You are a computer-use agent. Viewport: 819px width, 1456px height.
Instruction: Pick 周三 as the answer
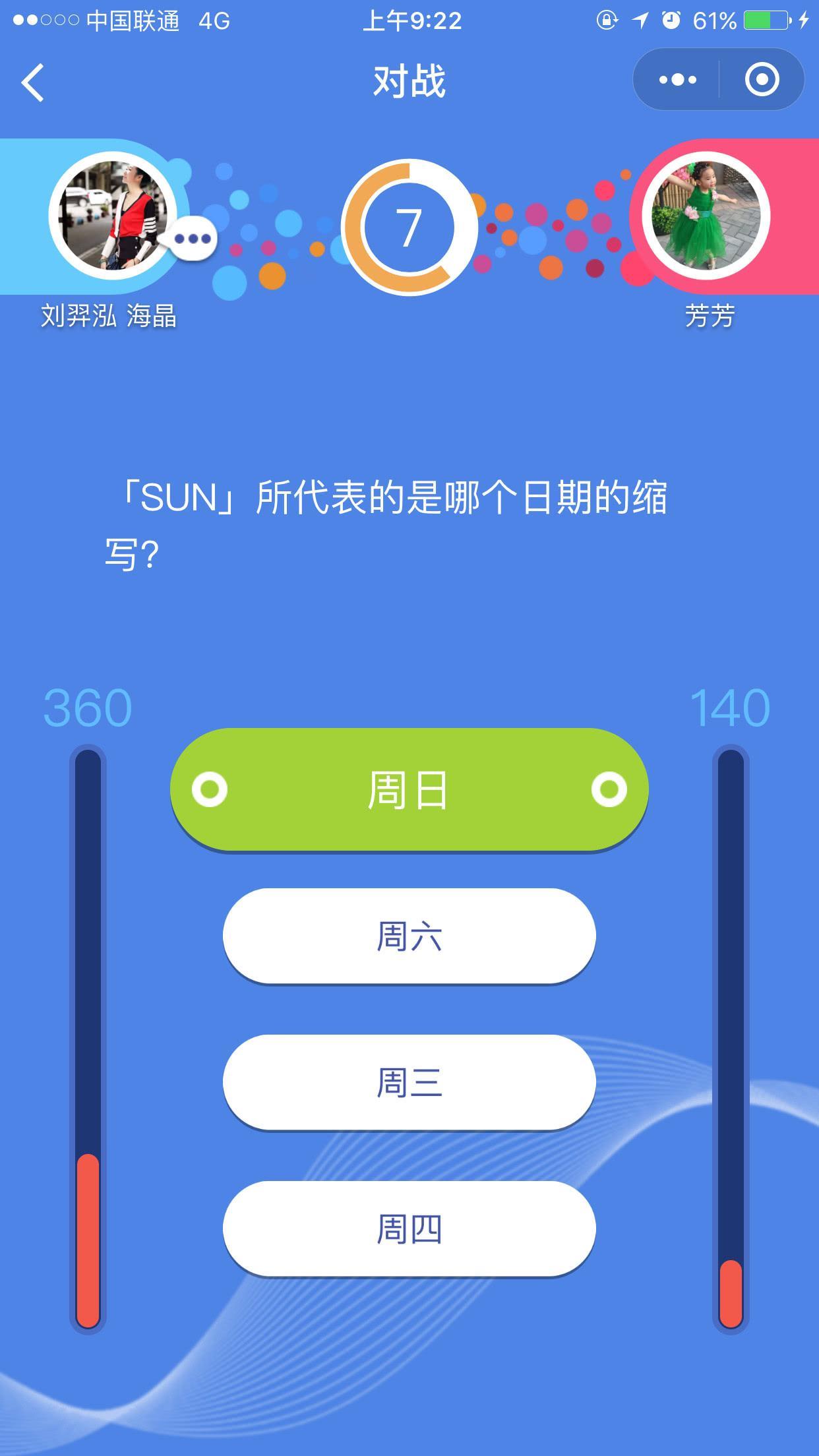coord(409,1082)
